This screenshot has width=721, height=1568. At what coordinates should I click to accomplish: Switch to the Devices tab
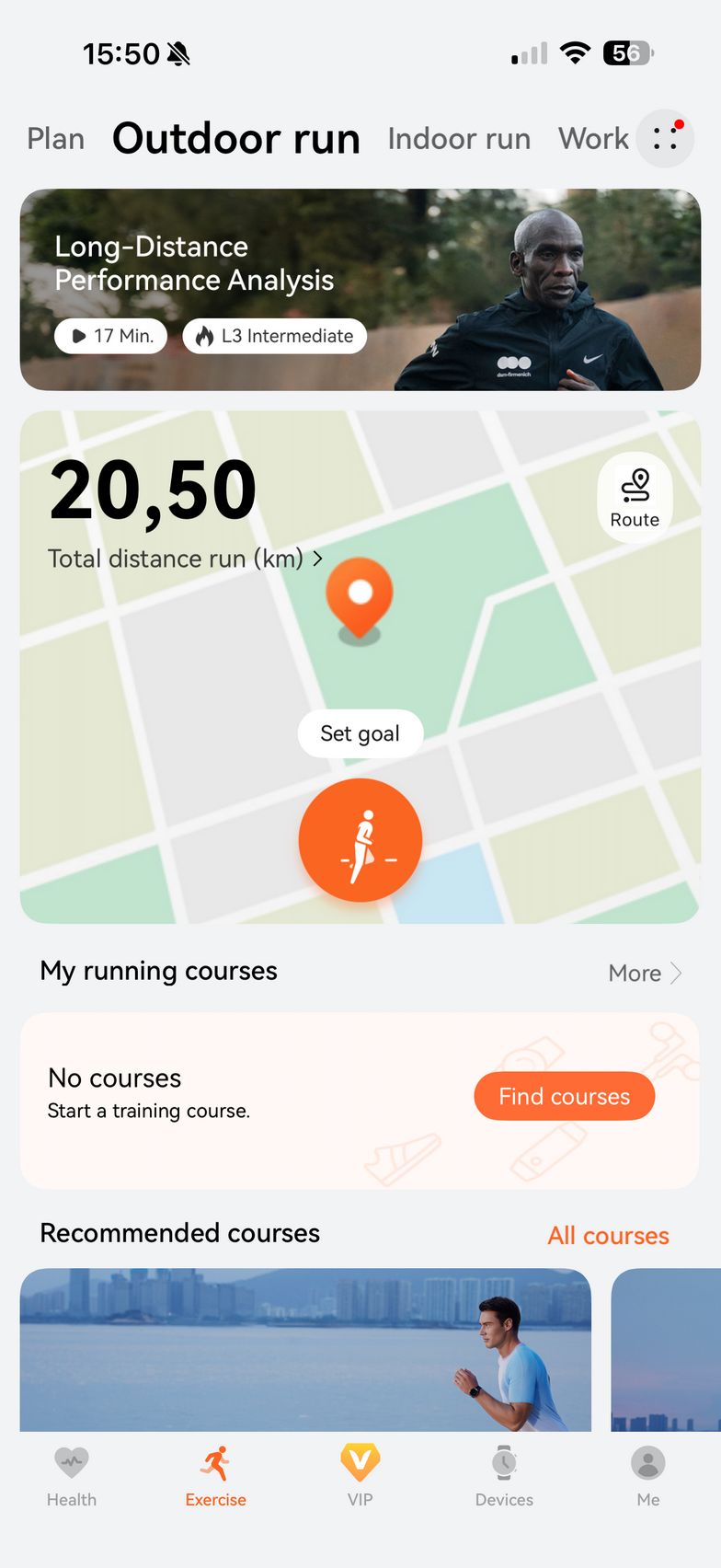[504, 1476]
